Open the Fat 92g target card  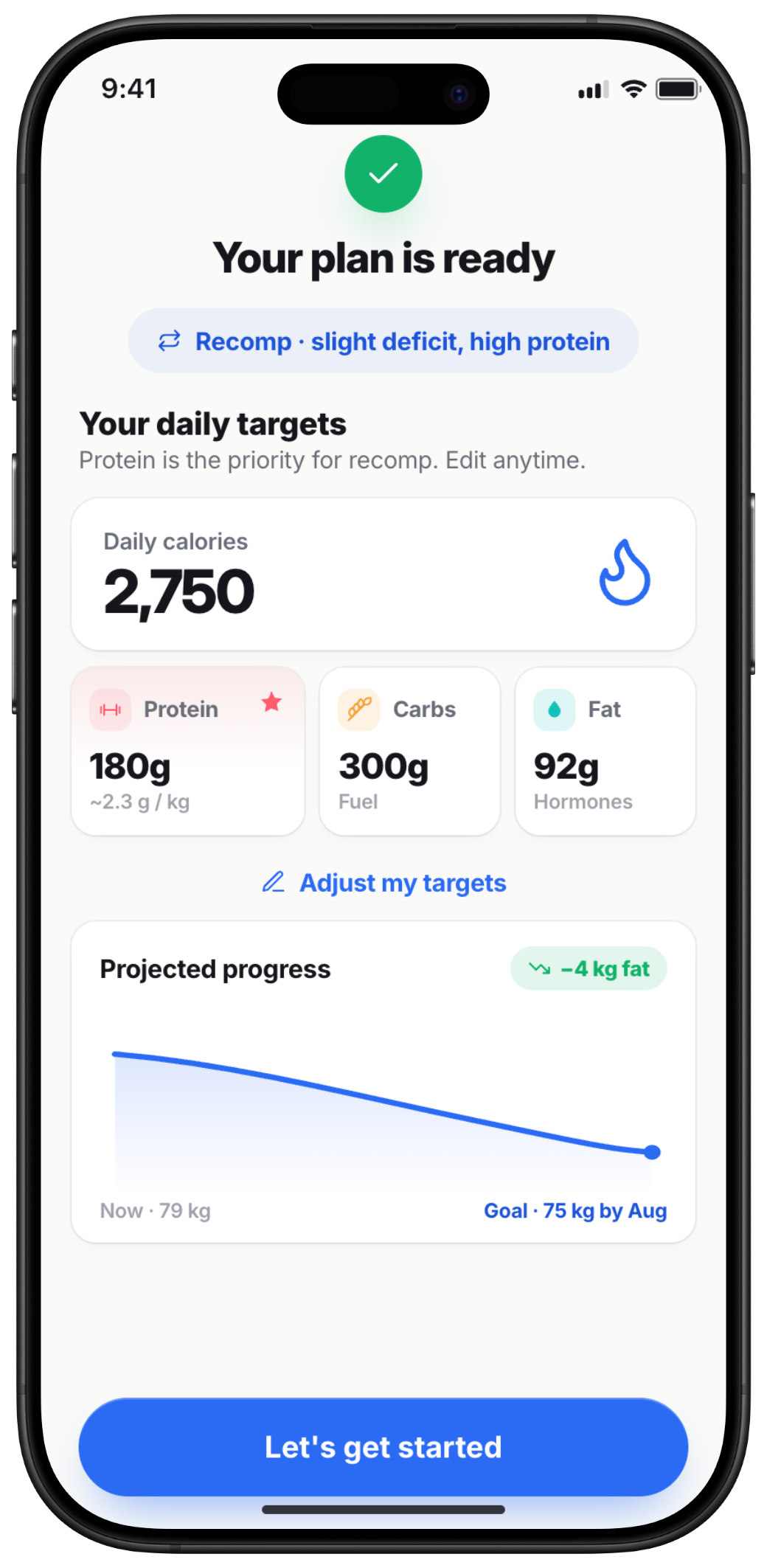click(605, 752)
